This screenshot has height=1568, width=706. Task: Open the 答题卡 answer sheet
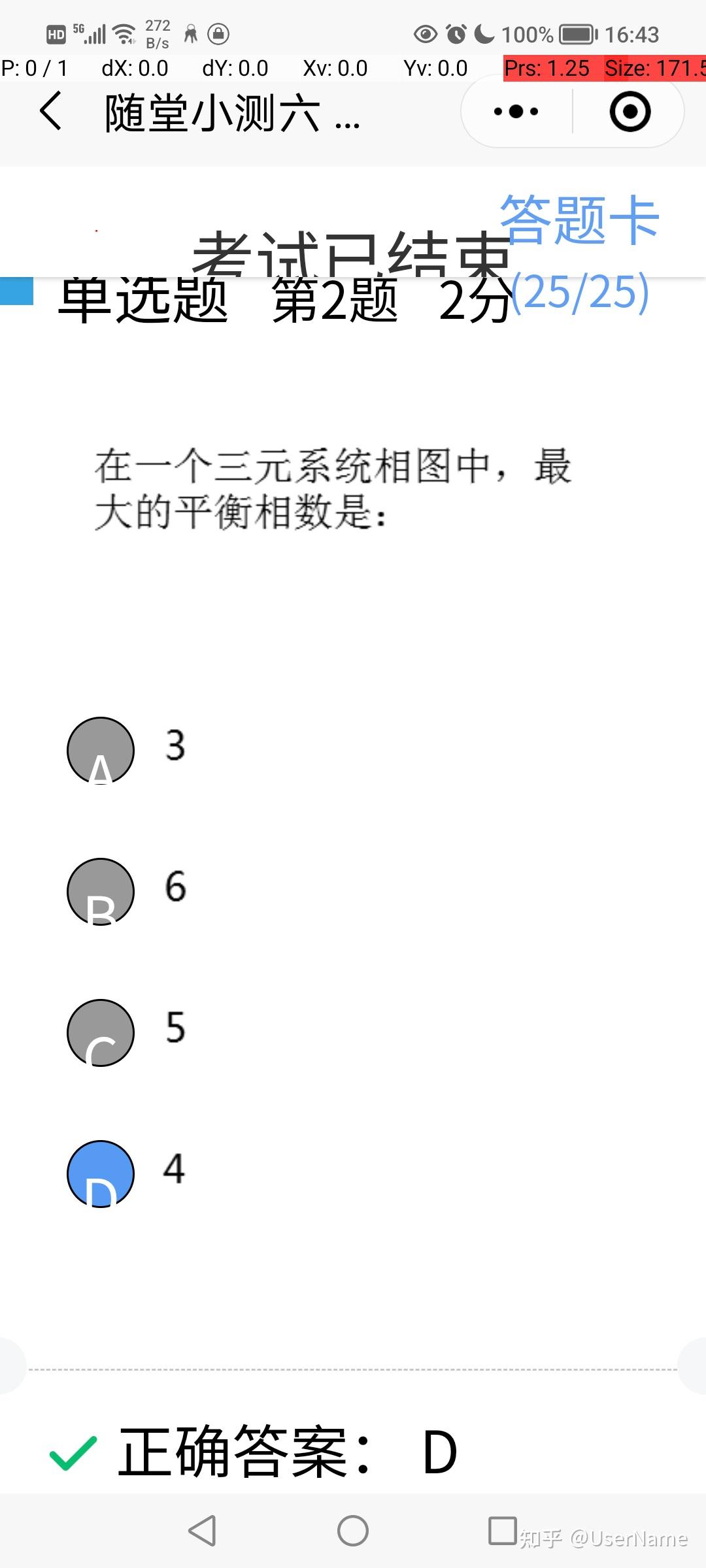(579, 221)
